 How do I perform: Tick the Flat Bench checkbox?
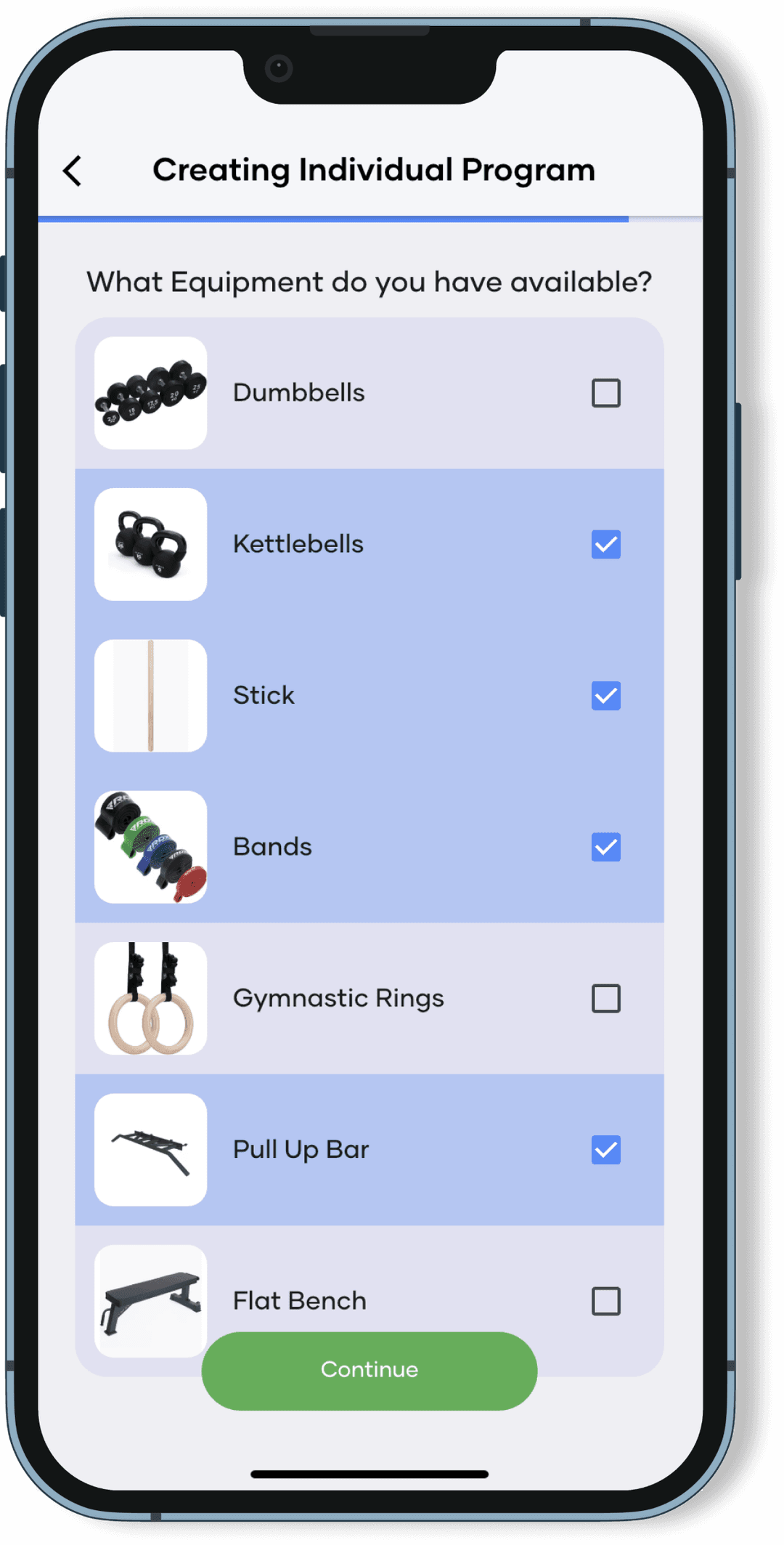[x=605, y=1301]
